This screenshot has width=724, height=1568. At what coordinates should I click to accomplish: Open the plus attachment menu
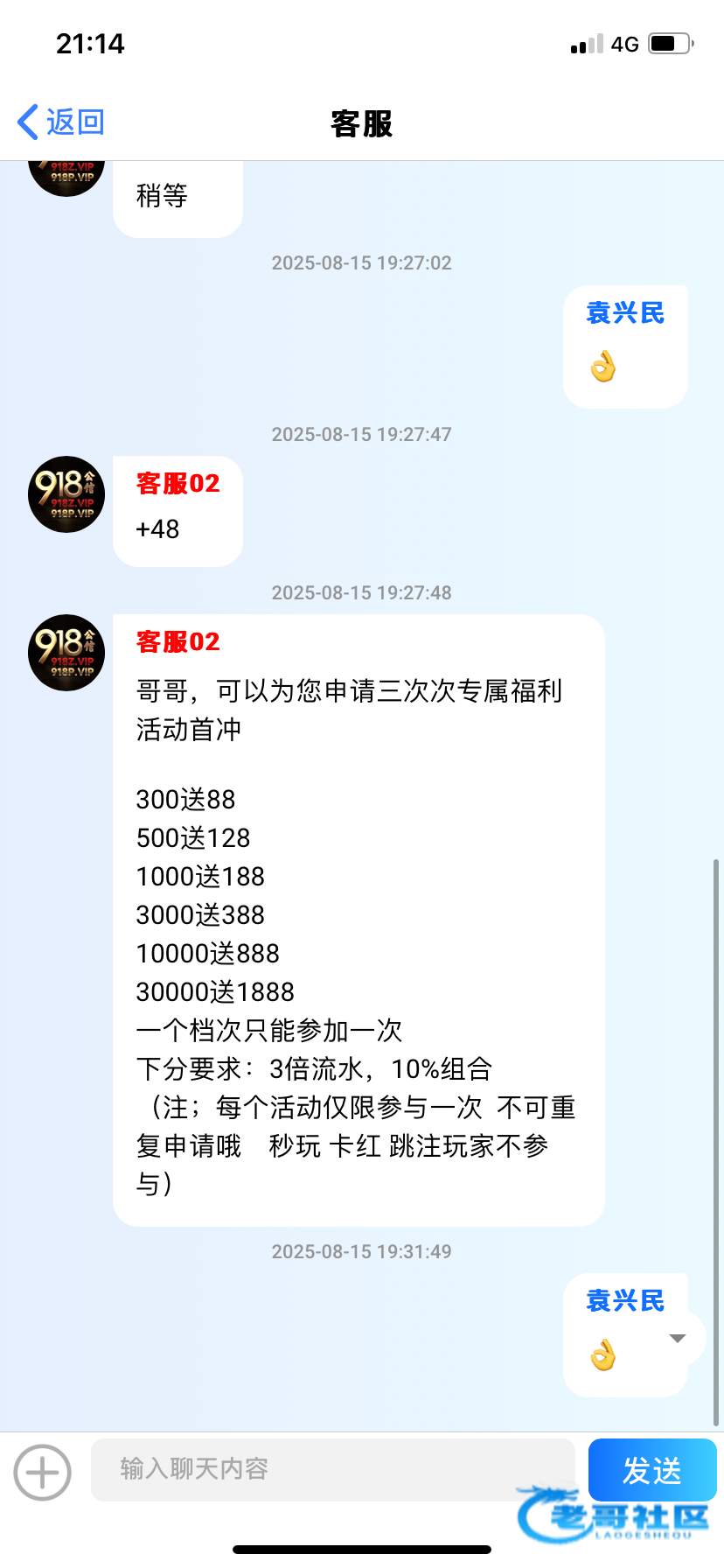tap(42, 1473)
